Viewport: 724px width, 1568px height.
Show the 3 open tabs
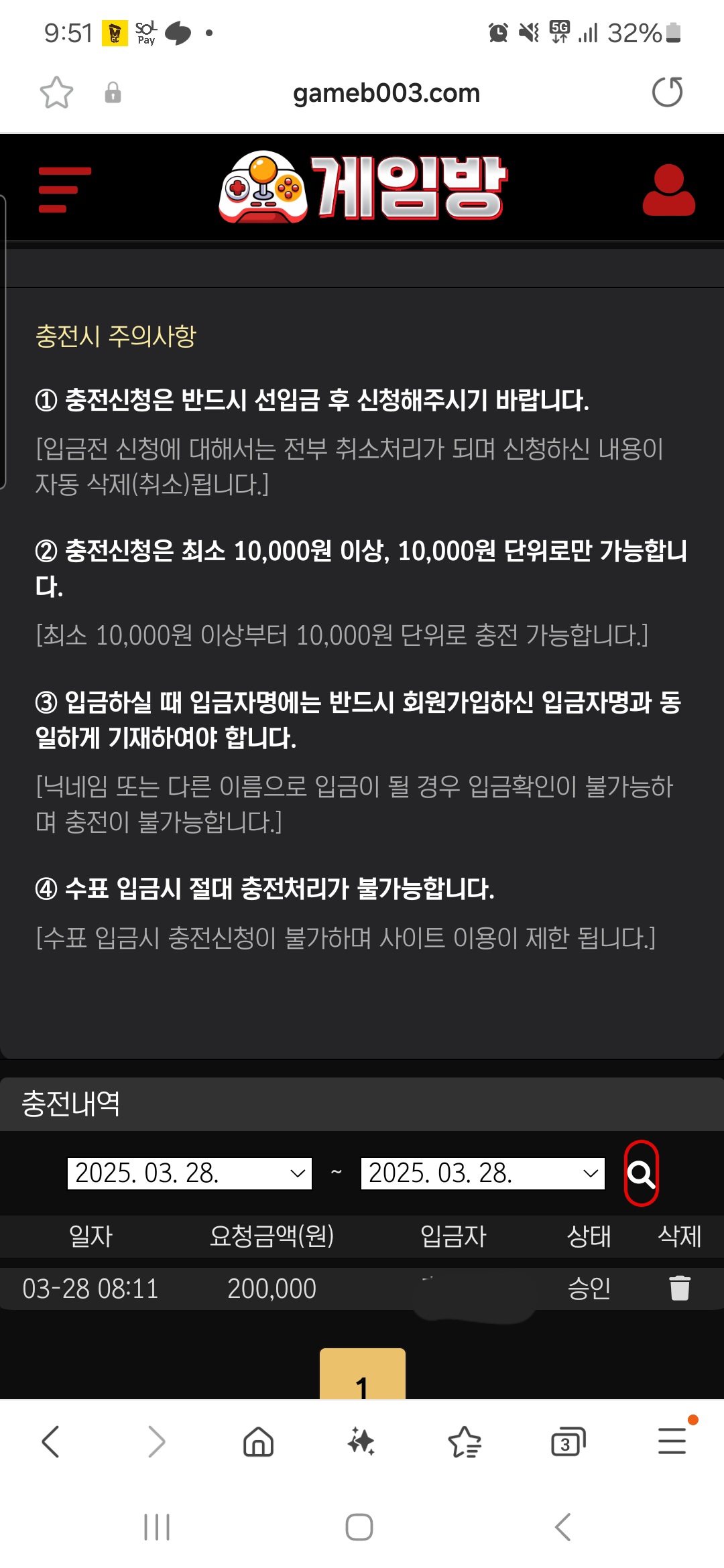tap(568, 1441)
